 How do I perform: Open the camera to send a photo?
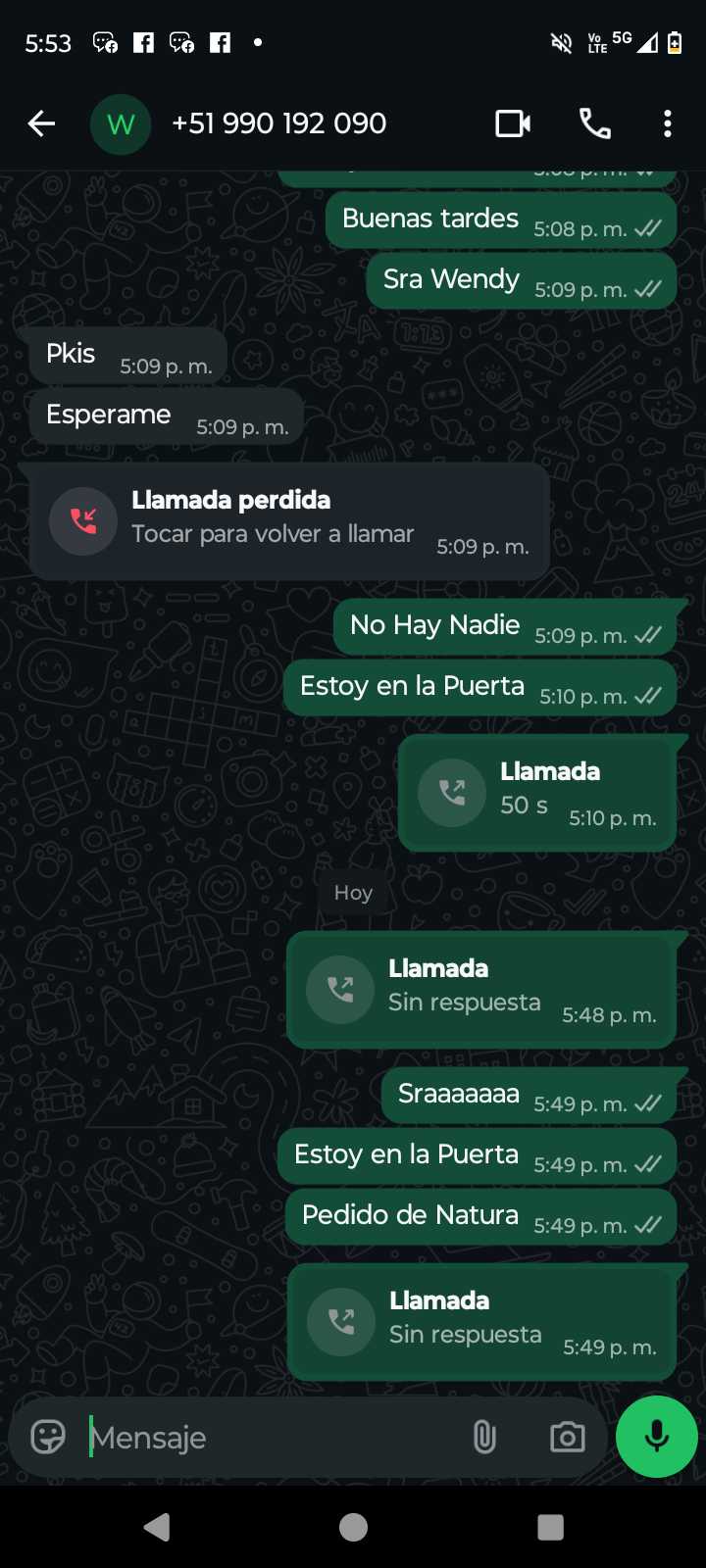click(x=567, y=1438)
